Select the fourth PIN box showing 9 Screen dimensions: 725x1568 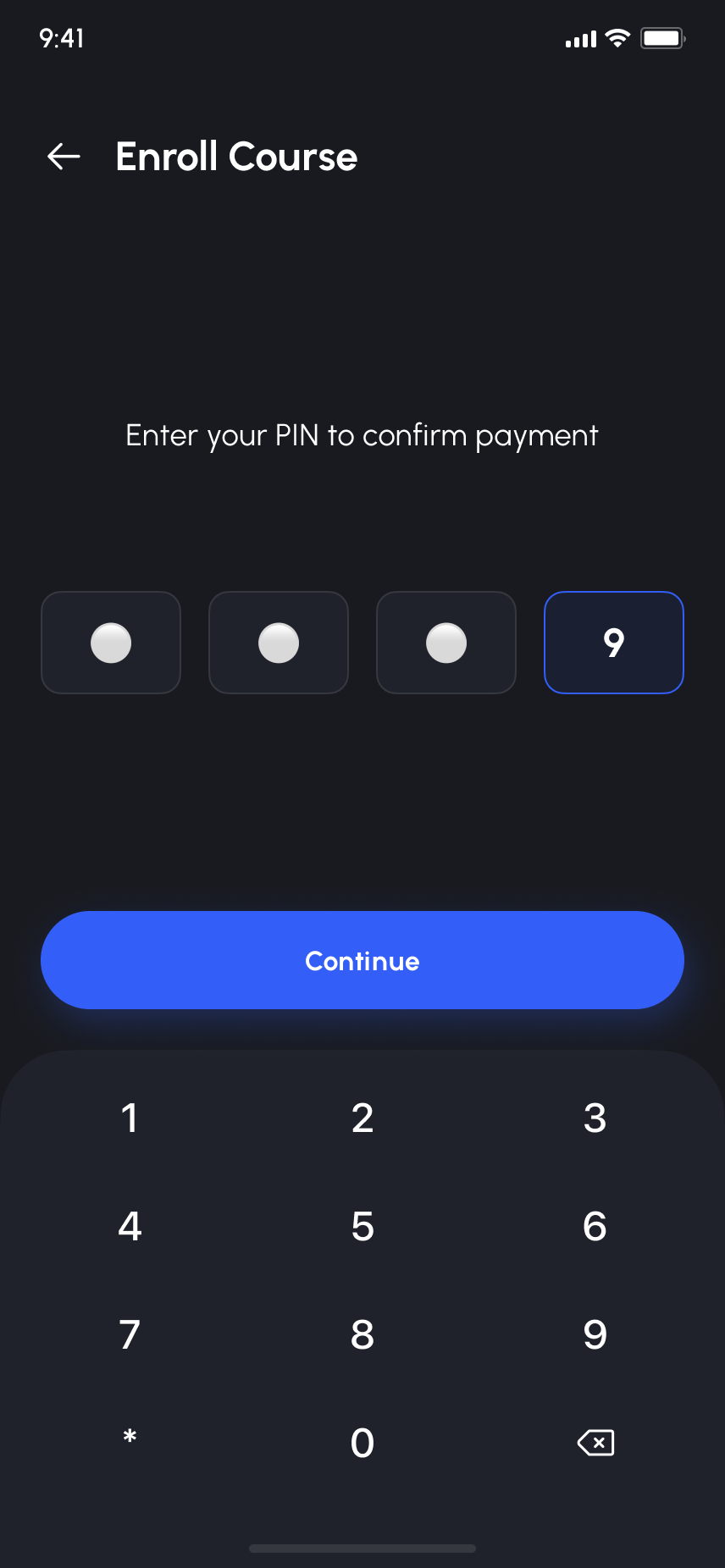(613, 643)
